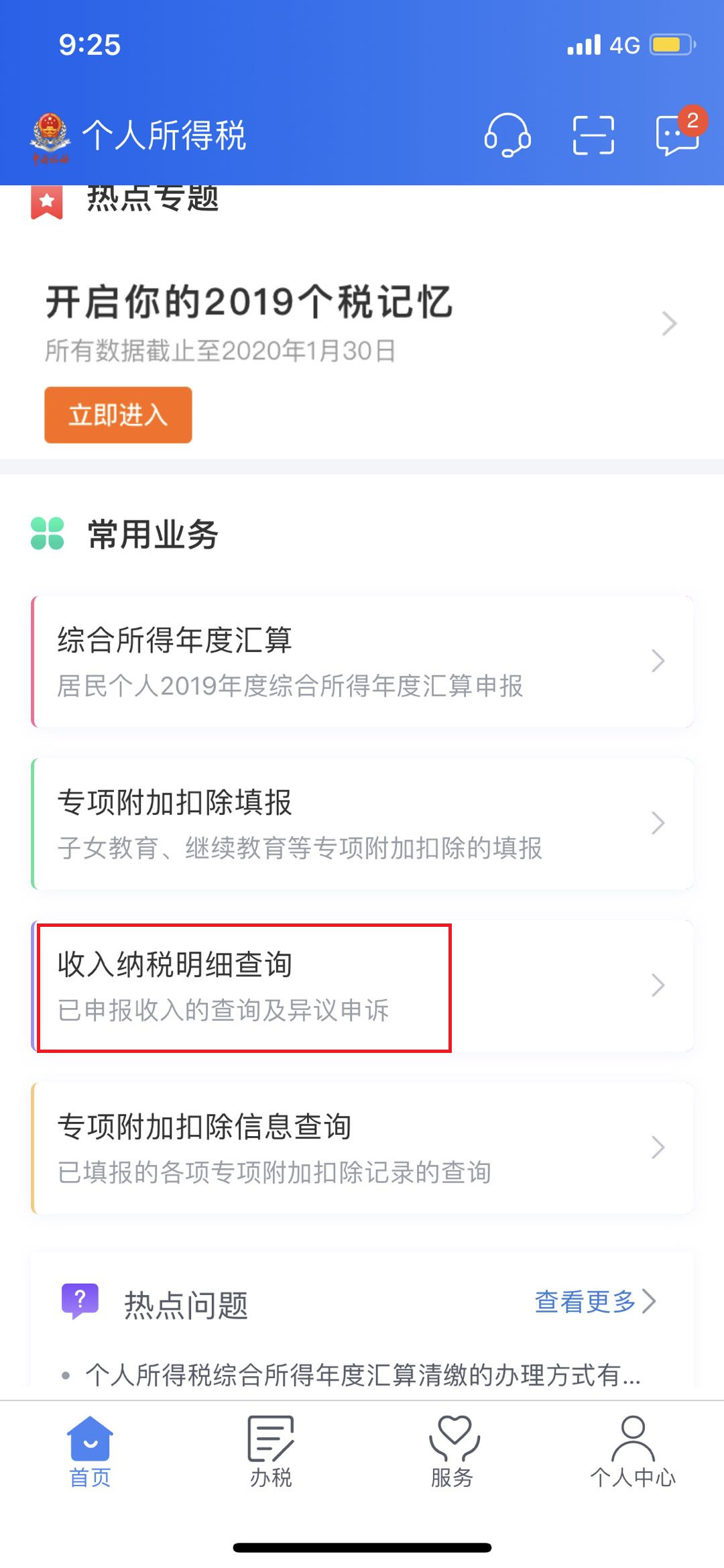Open the question about 年度汇算清缴的办理方式
Screen dimensions: 724x1568
click(x=362, y=1374)
